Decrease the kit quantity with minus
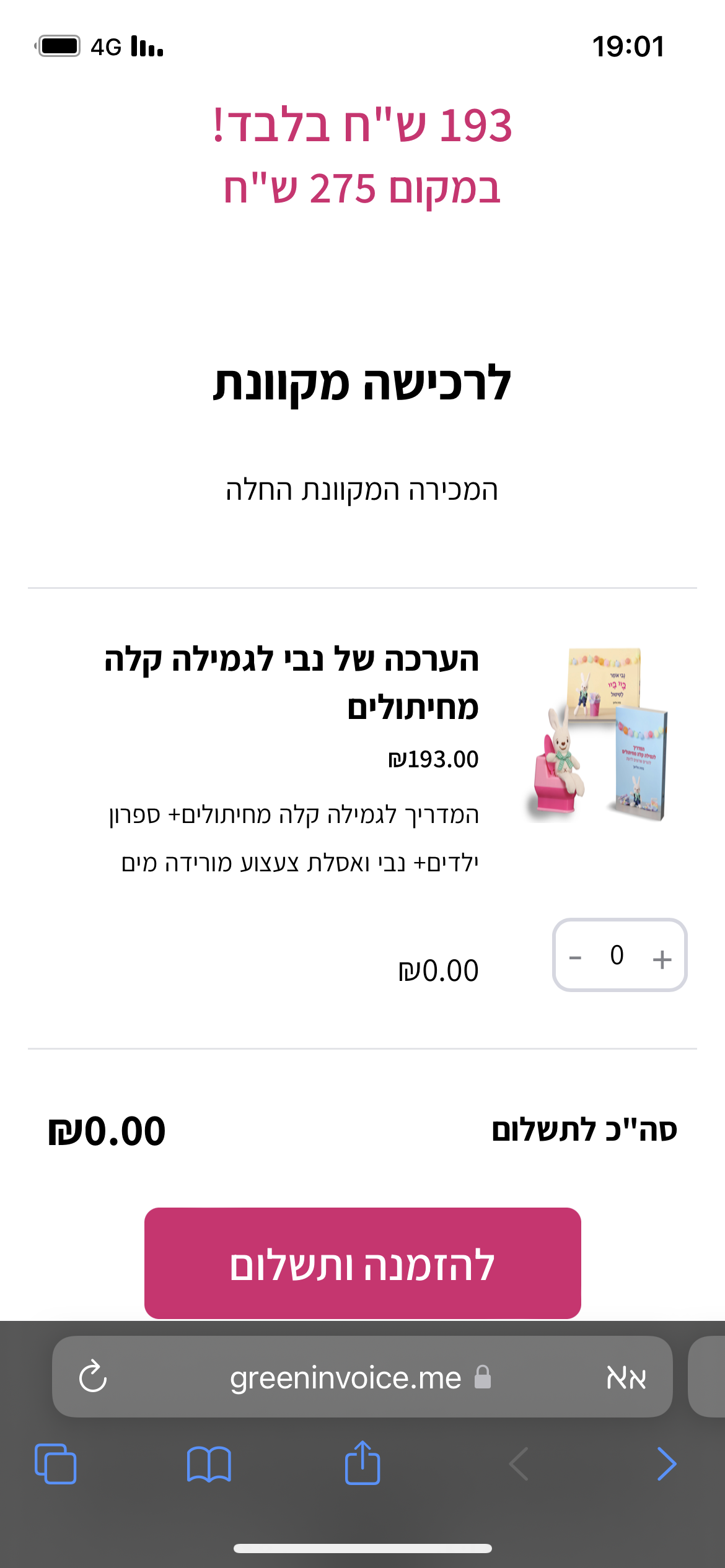This screenshot has height=1568, width=725. tap(575, 959)
